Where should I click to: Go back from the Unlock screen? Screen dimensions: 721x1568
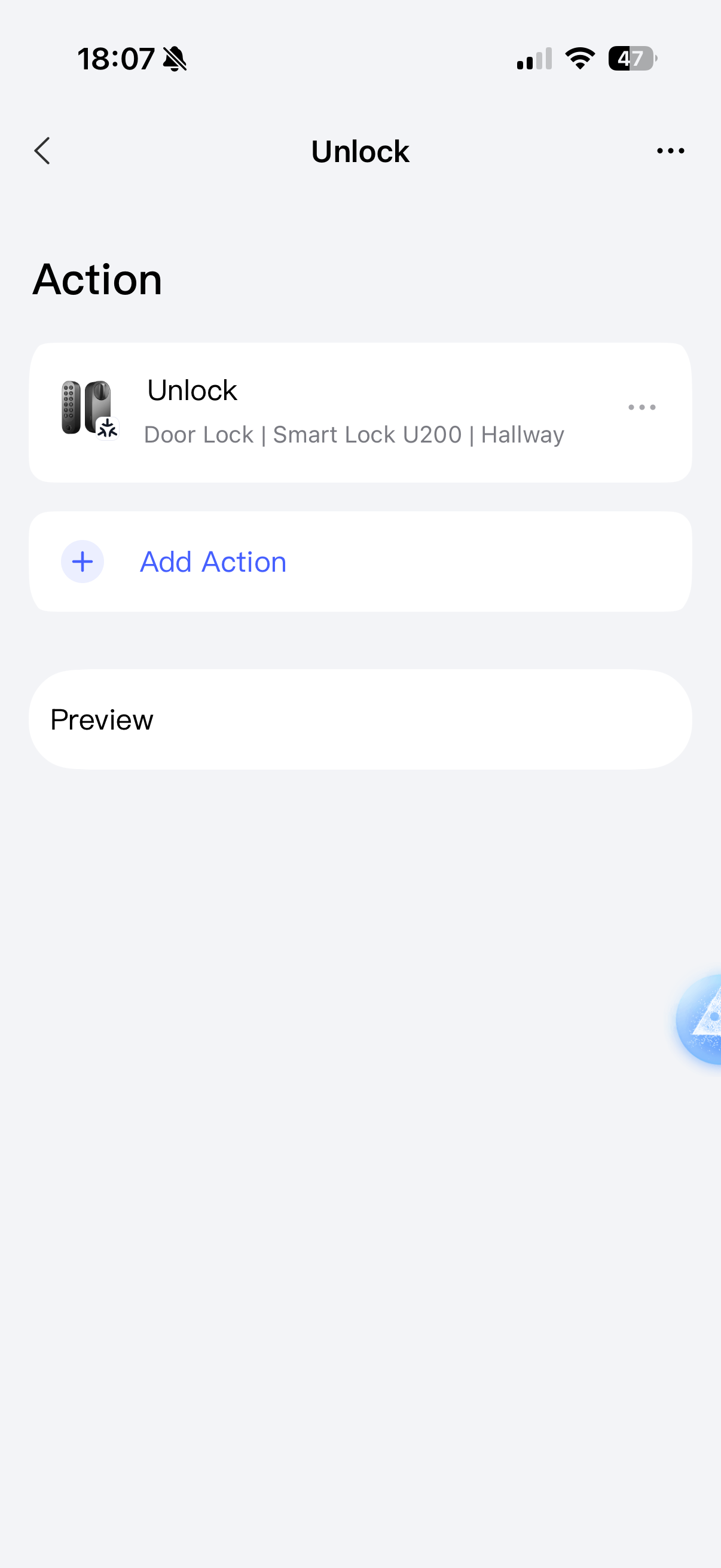(42, 151)
